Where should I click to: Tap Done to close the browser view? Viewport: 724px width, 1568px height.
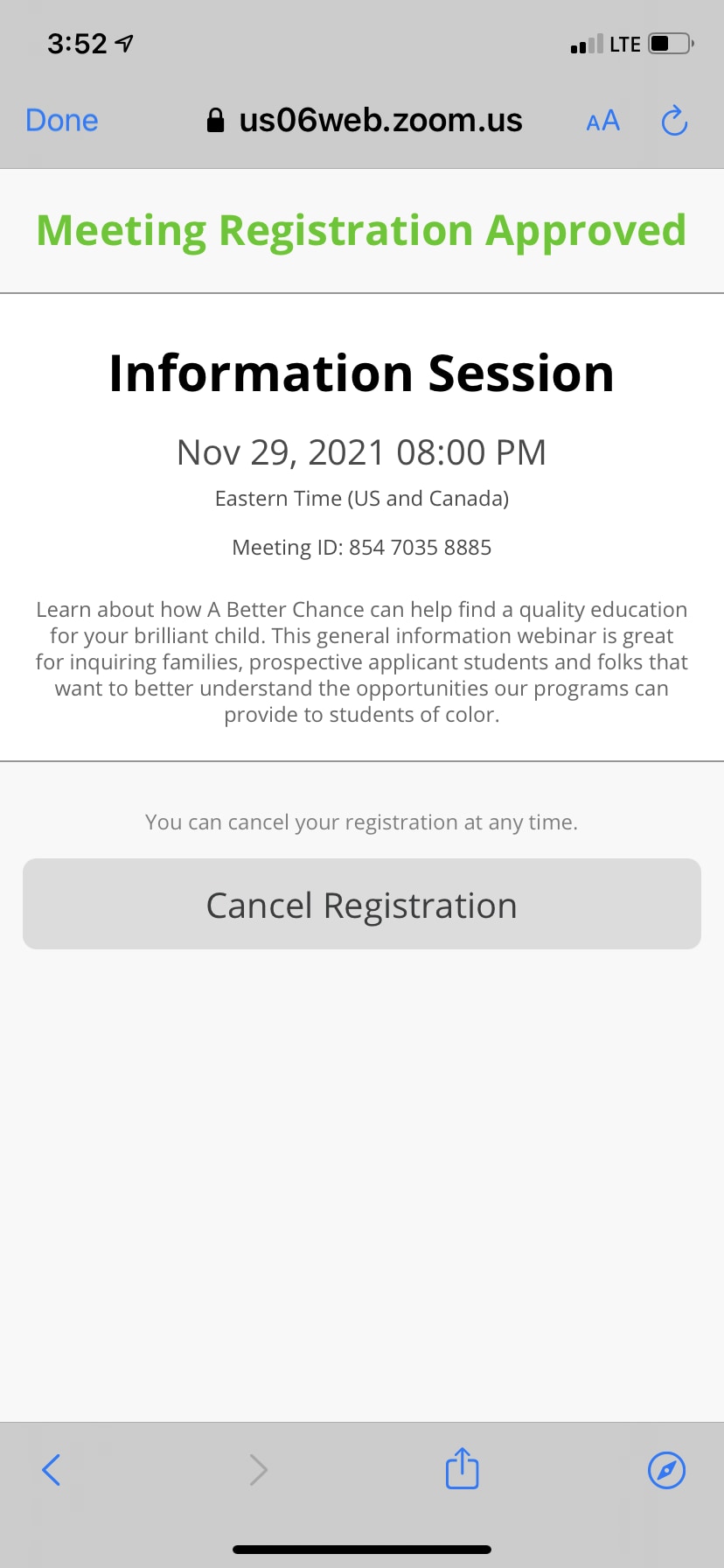[61, 121]
